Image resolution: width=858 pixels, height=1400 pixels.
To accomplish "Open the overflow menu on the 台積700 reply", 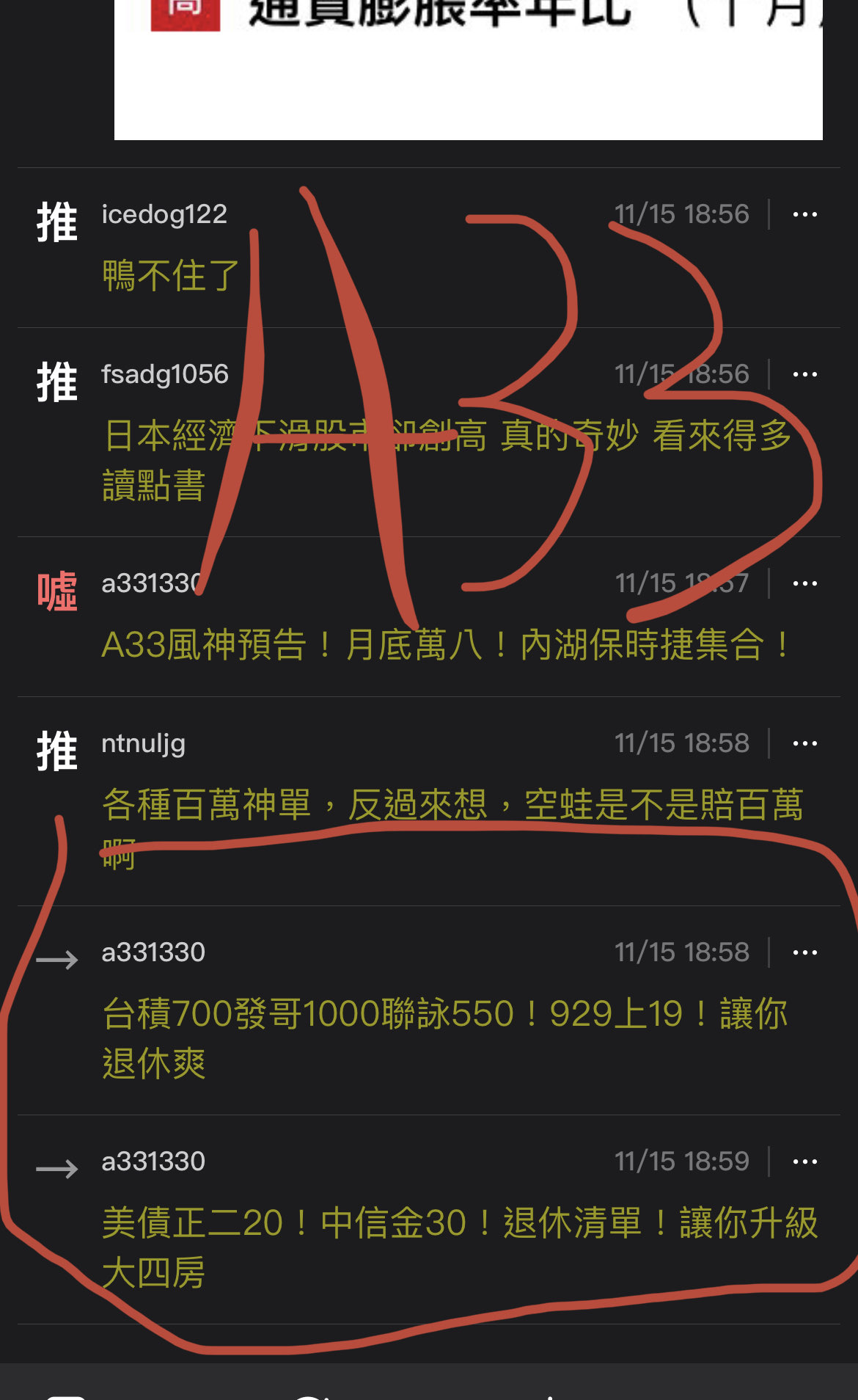I will (x=804, y=952).
